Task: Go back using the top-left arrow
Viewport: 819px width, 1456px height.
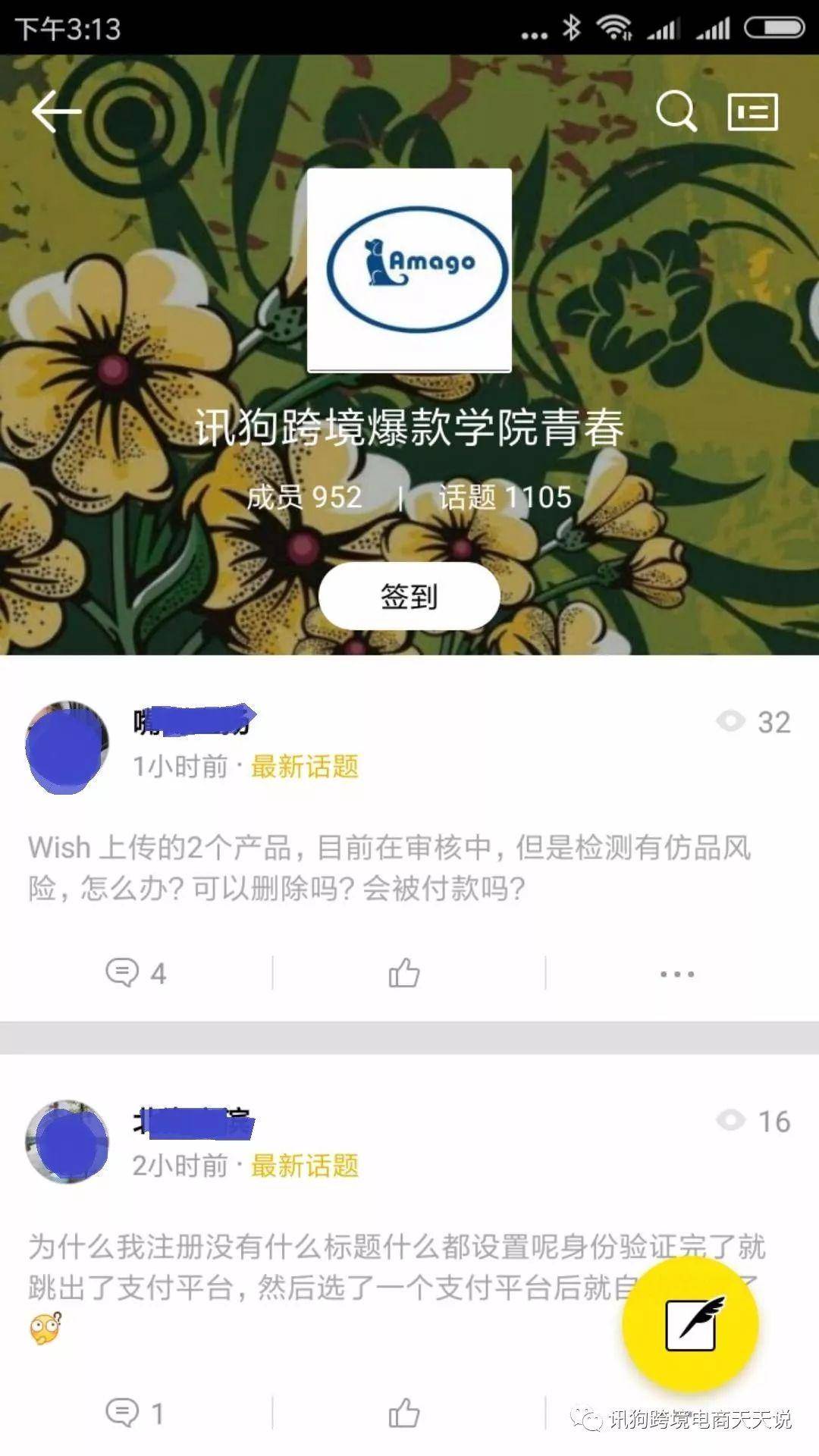Action: coord(55,111)
